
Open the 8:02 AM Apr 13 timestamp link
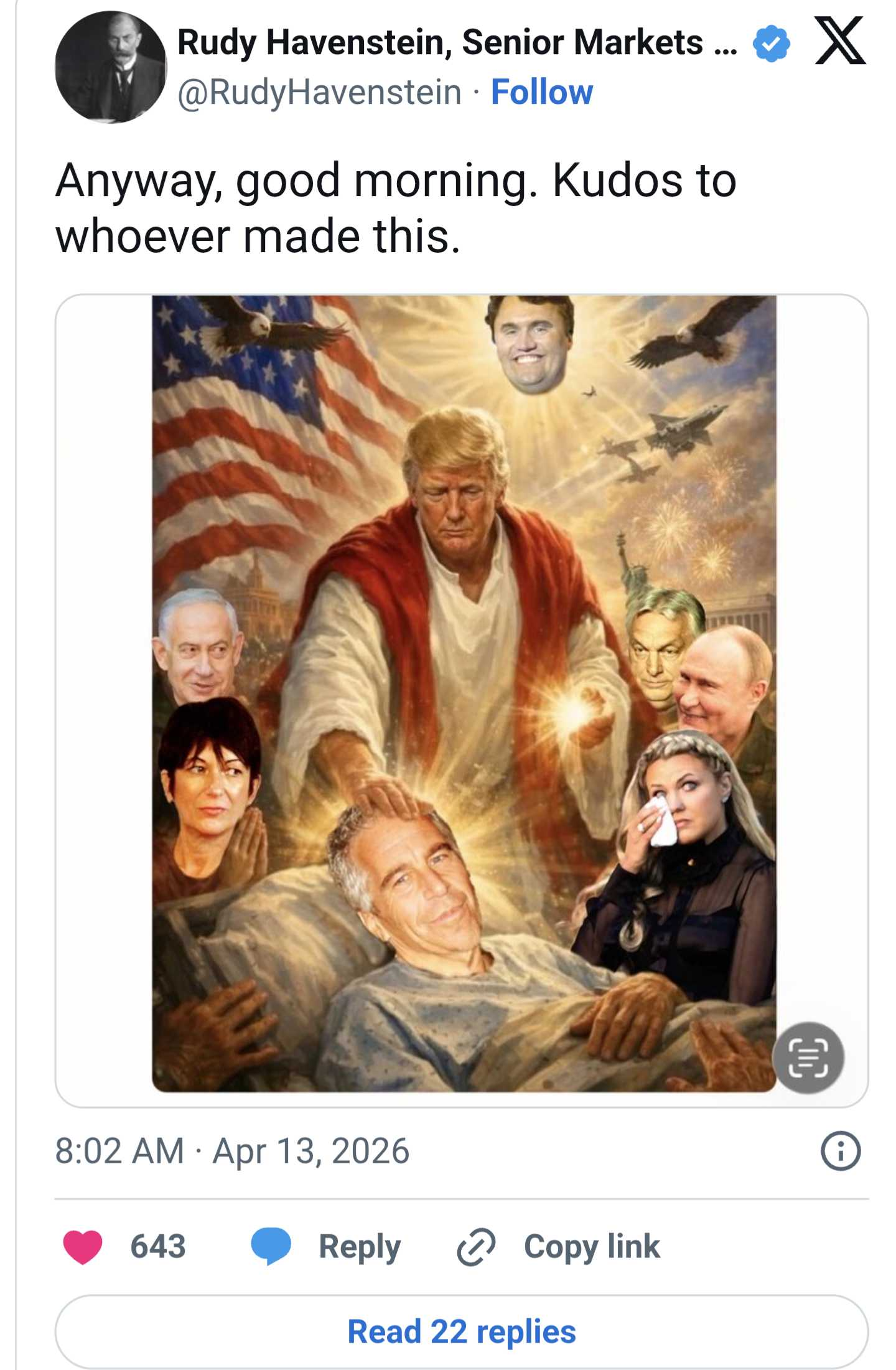pyautogui.click(x=232, y=1151)
